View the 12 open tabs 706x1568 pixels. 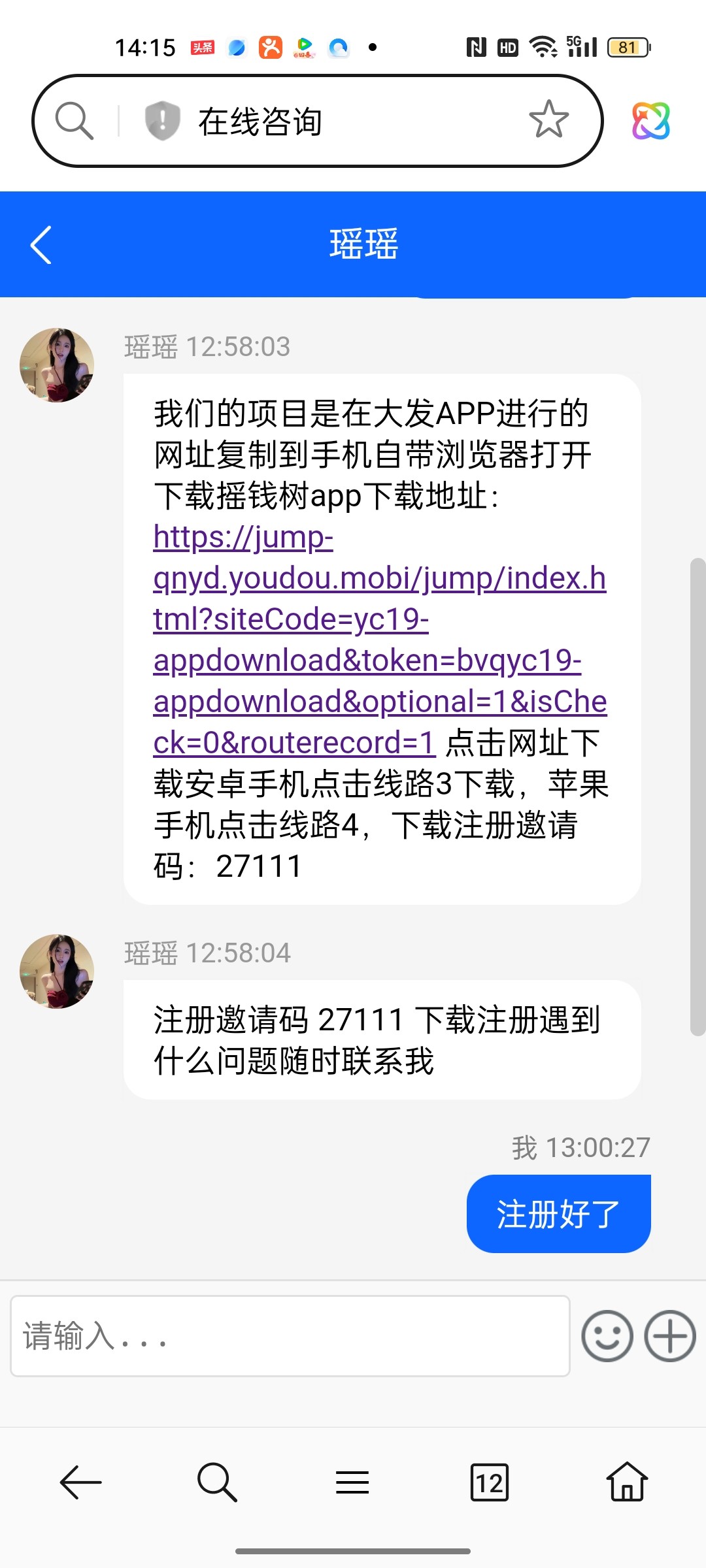(489, 1482)
